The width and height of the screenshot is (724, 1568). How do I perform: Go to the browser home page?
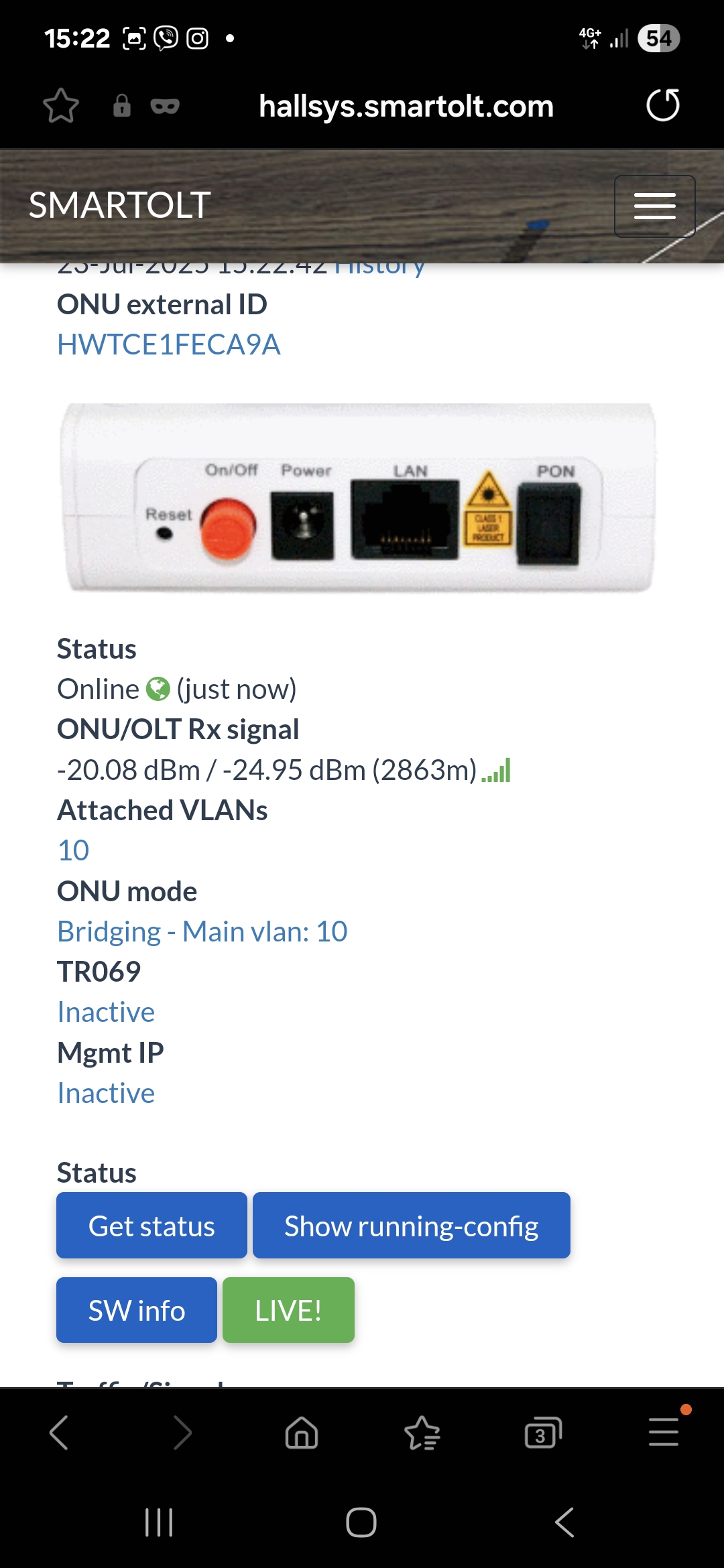[302, 1433]
